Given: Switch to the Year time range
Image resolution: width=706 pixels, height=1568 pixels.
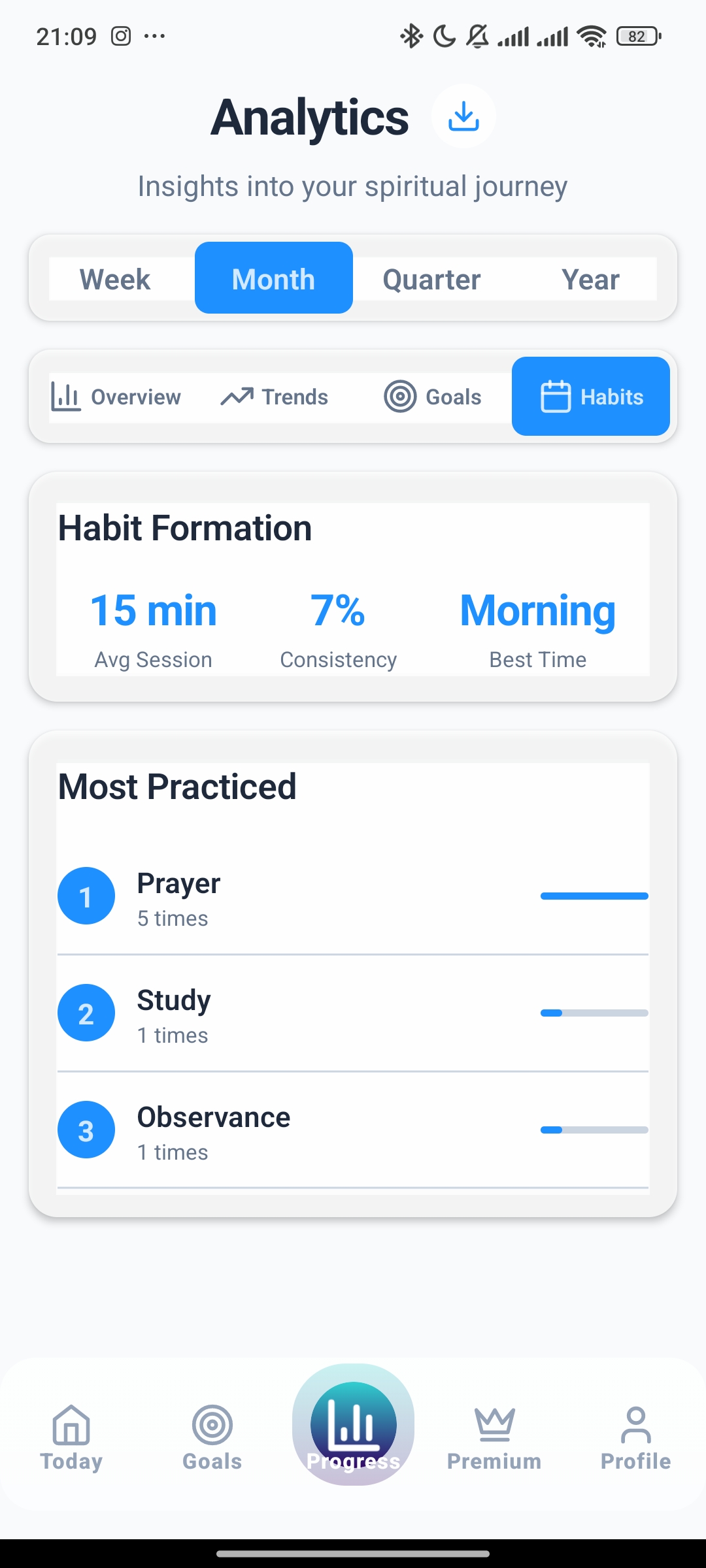Looking at the screenshot, I should [590, 278].
